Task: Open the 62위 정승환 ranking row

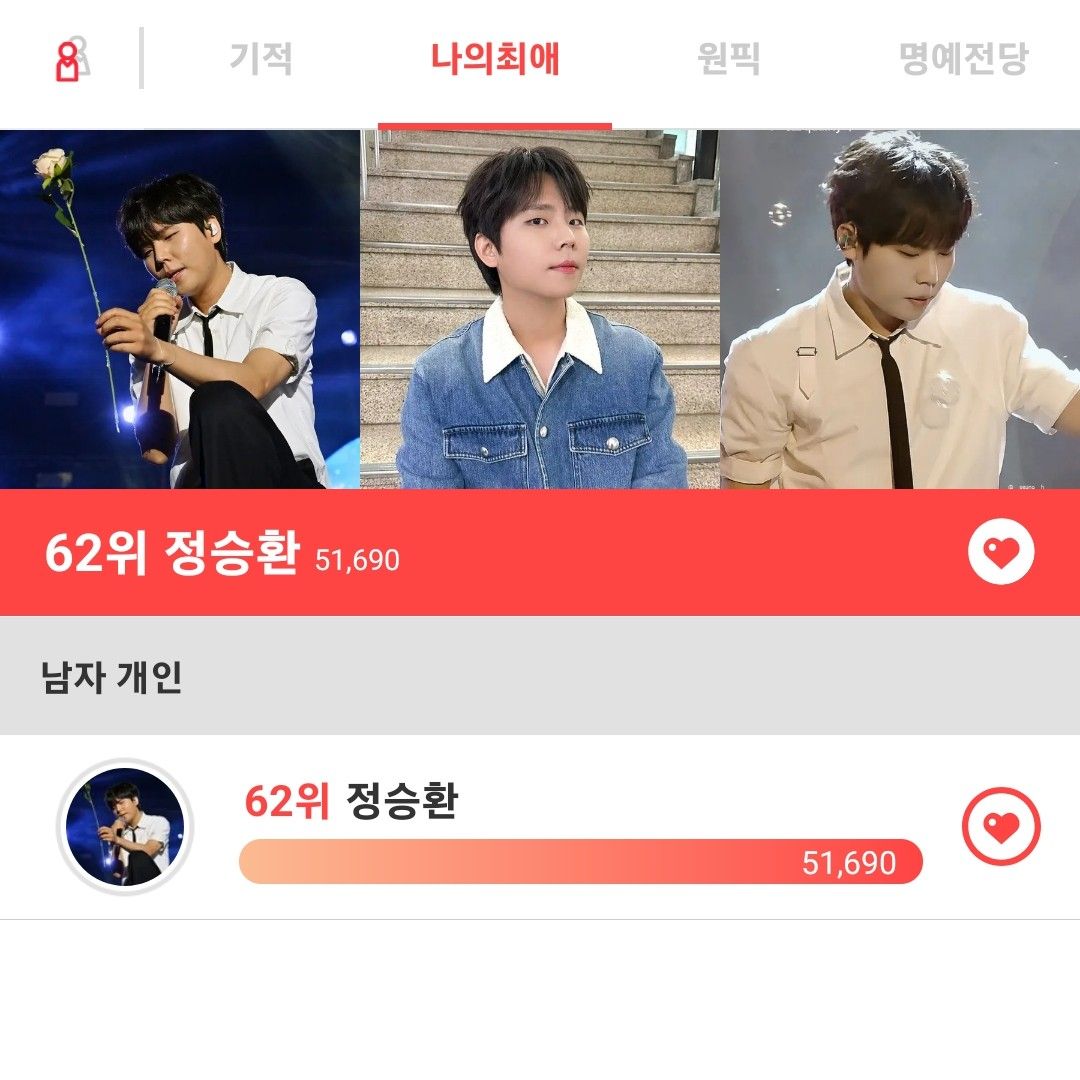Action: [580, 802]
